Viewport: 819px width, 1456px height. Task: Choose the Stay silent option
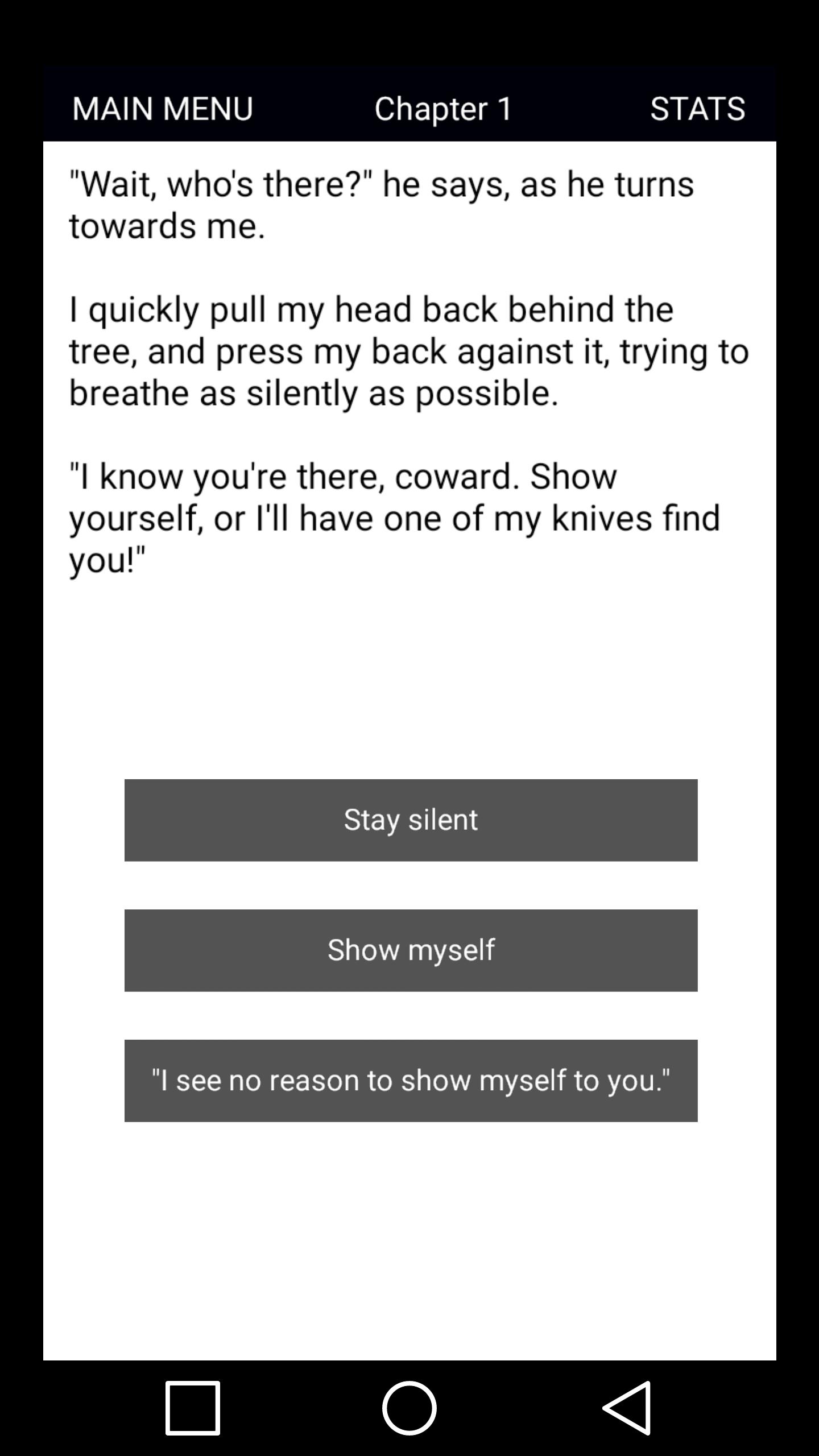pyautogui.click(x=411, y=820)
